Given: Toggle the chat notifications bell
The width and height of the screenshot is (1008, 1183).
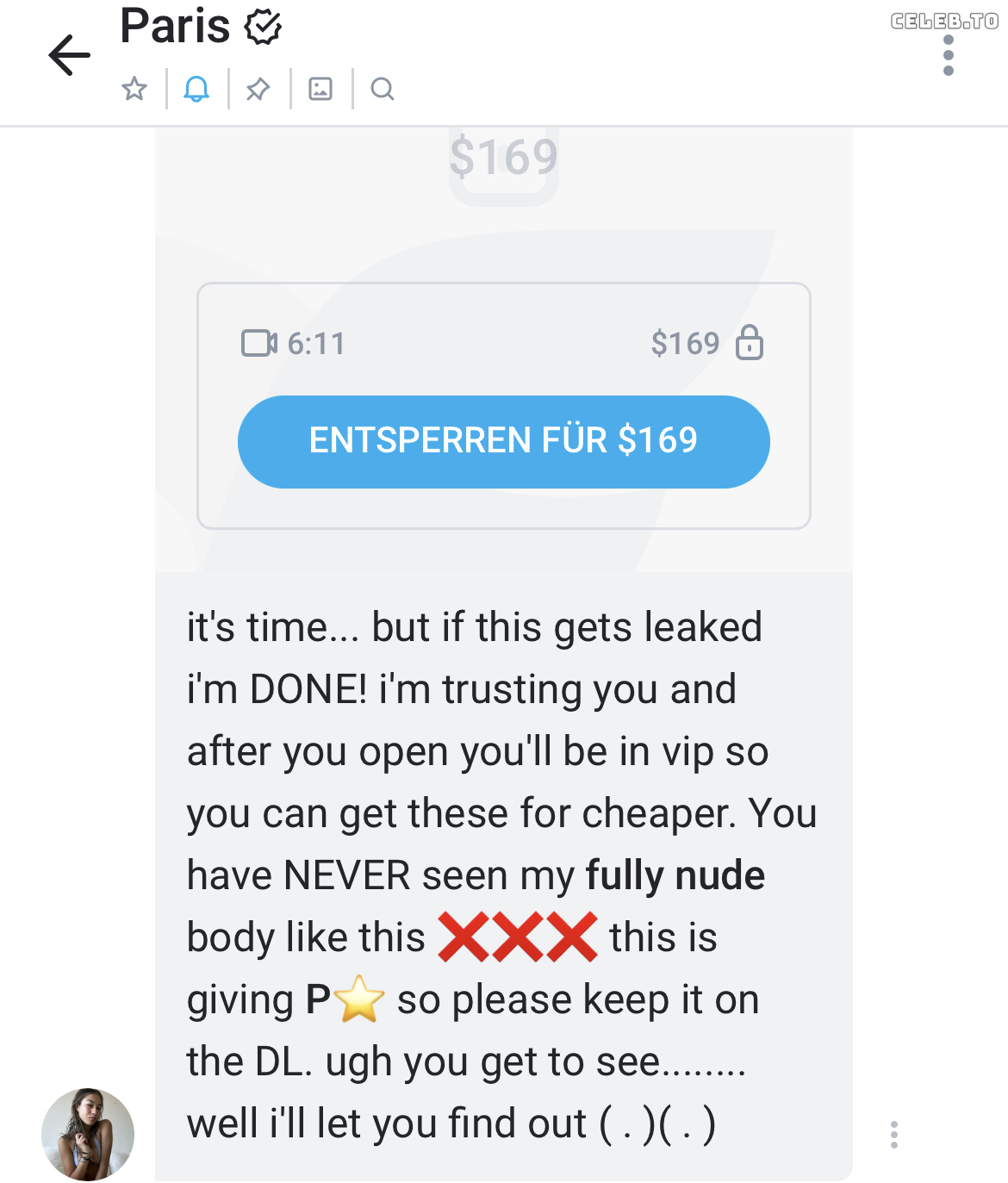Looking at the screenshot, I should click(196, 89).
